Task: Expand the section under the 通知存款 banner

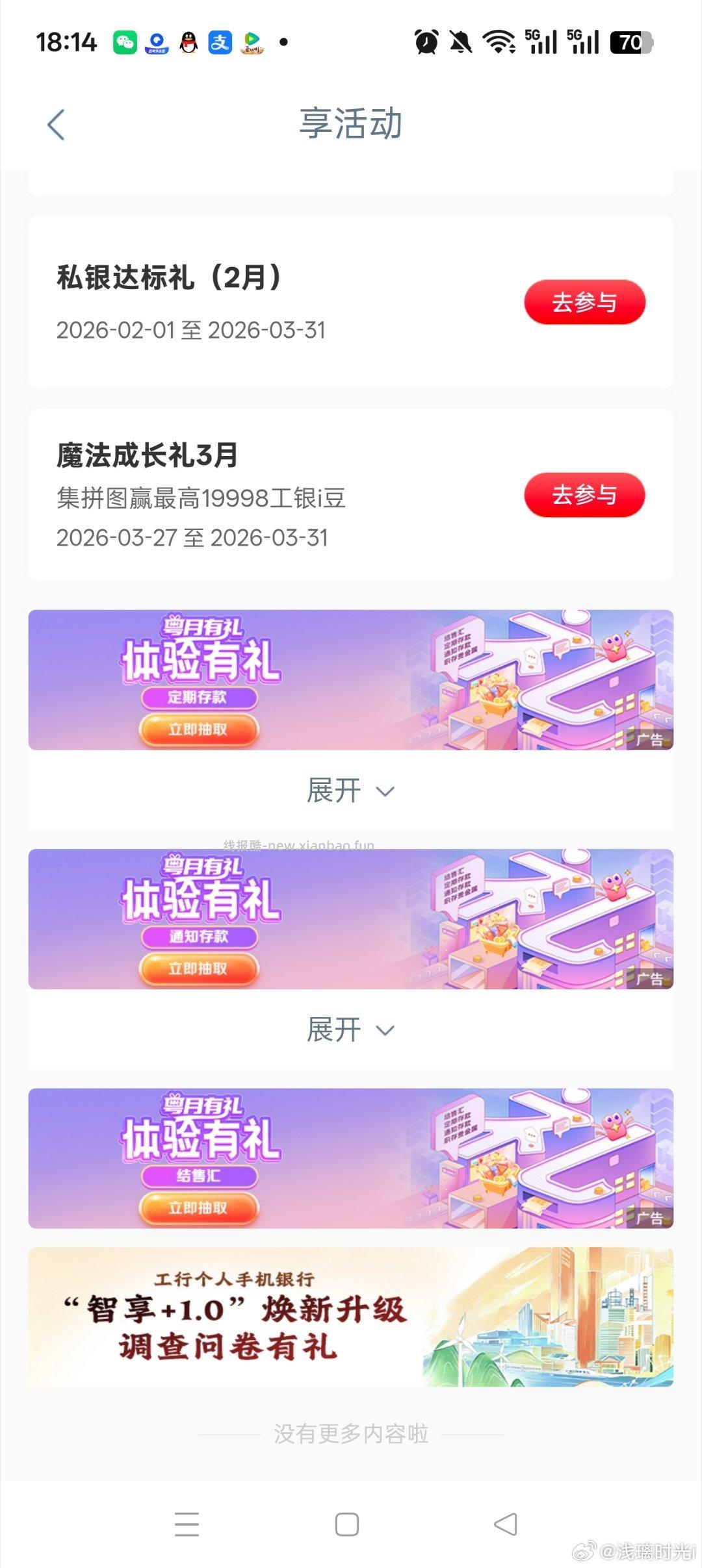Action: click(x=350, y=1029)
